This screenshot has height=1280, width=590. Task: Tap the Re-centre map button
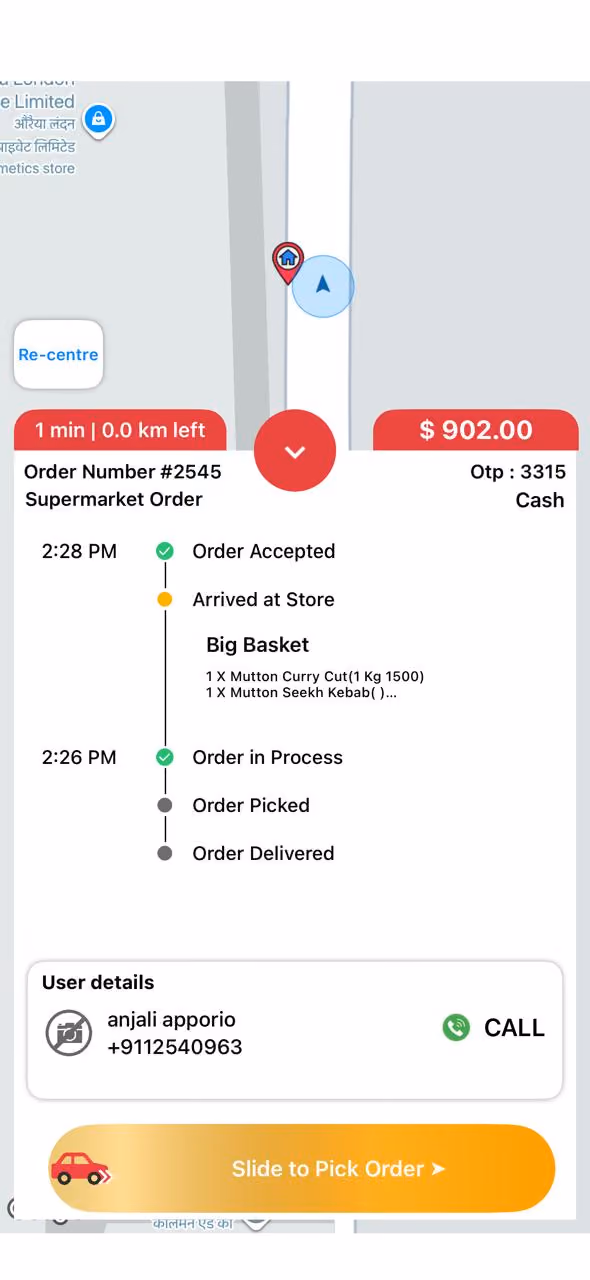click(58, 354)
